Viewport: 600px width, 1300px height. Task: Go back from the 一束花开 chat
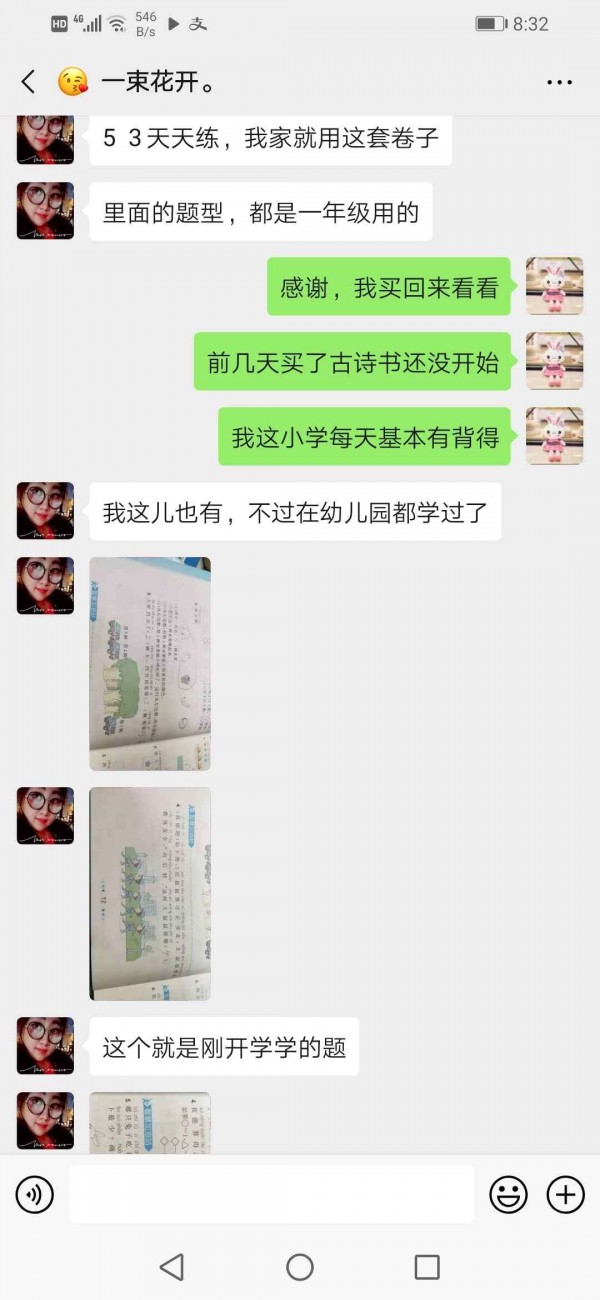(28, 82)
